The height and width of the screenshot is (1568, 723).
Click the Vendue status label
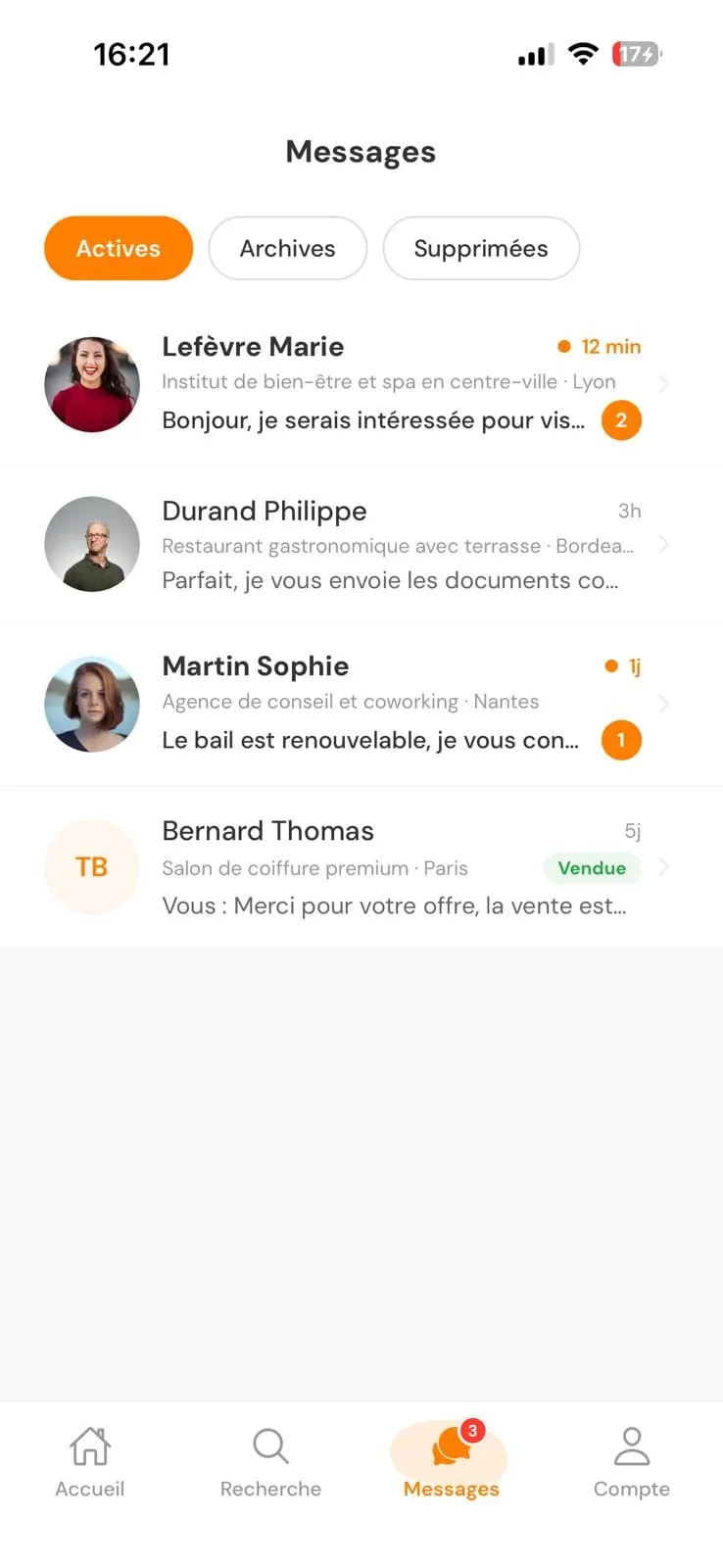click(x=592, y=868)
